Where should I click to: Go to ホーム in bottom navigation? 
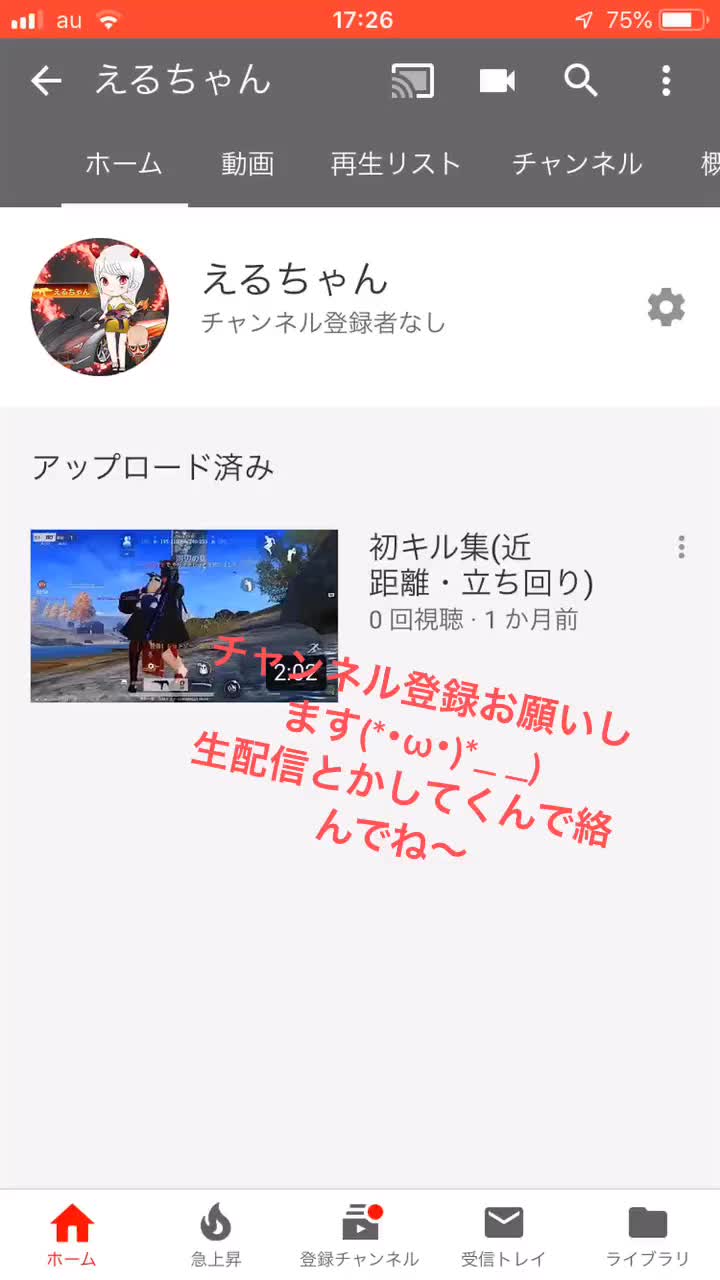72,1235
